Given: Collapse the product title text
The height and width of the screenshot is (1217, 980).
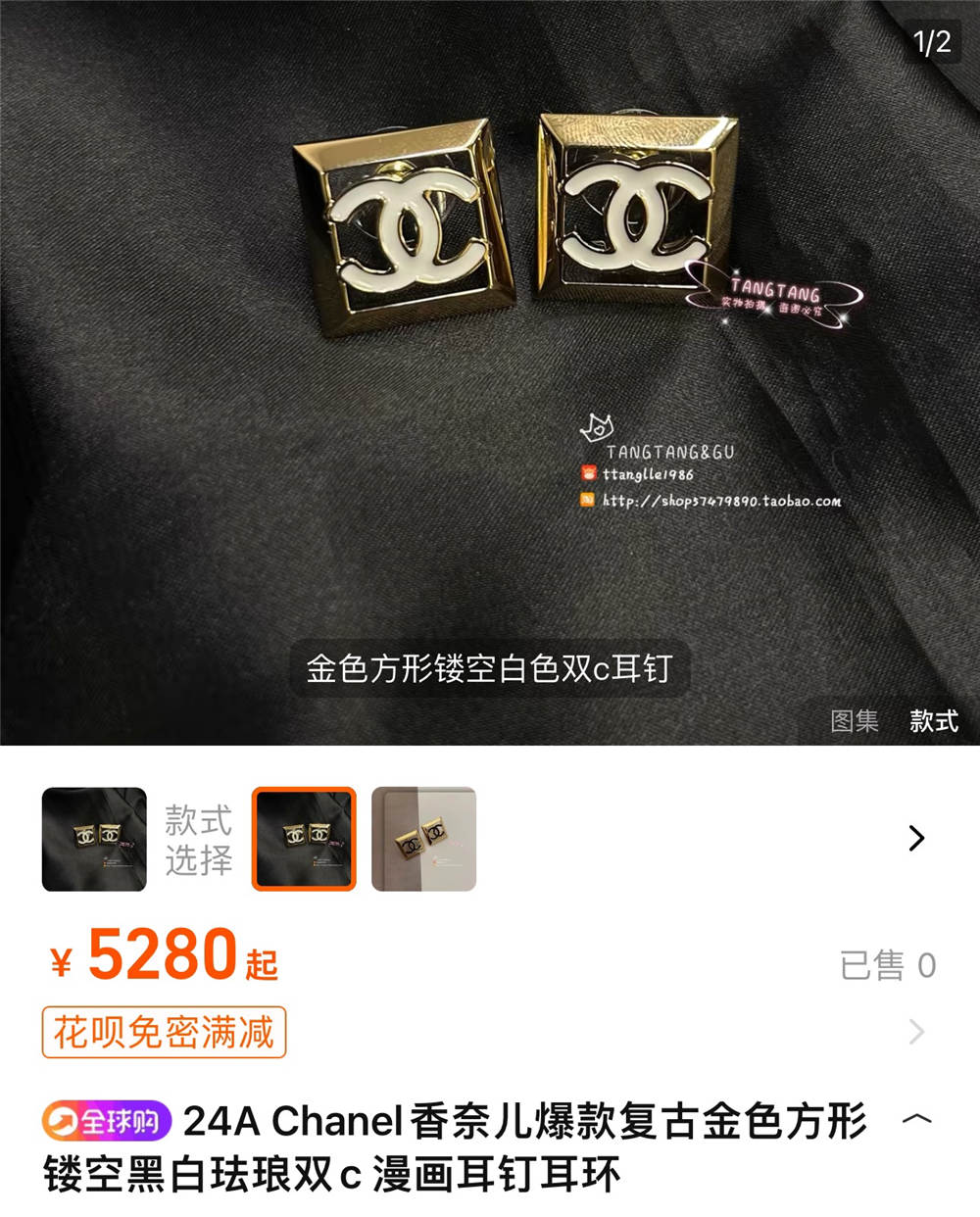Looking at the screenshot, I should coord(916,1119).
